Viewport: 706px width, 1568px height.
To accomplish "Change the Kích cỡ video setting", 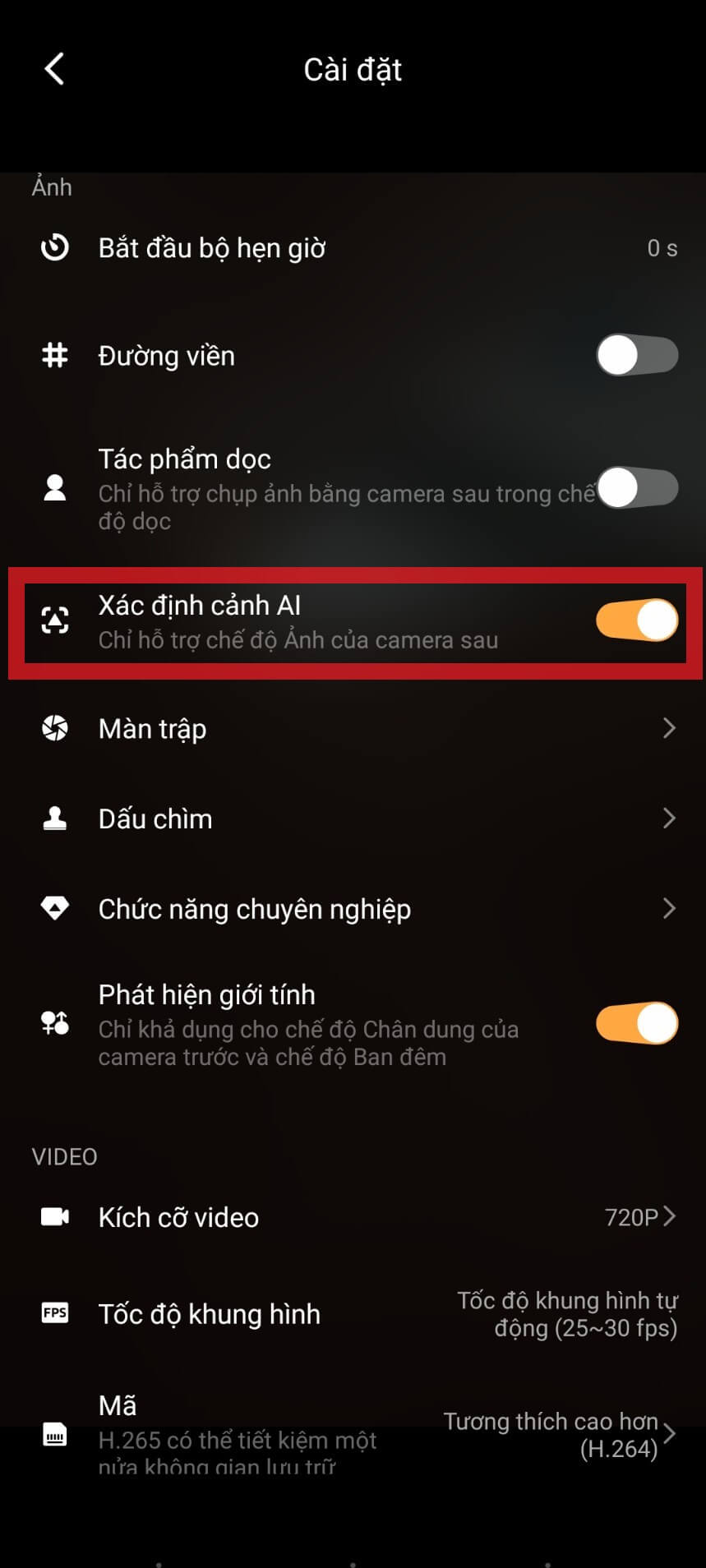I will click(353, 1217).
